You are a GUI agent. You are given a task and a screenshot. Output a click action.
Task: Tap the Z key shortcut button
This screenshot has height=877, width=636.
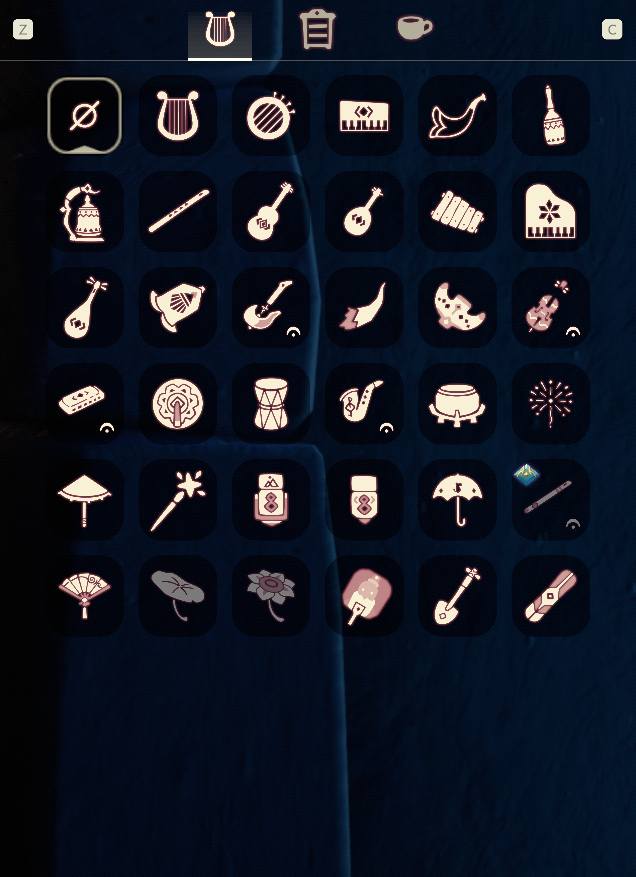pyautogui.click(x=23, y=29)
